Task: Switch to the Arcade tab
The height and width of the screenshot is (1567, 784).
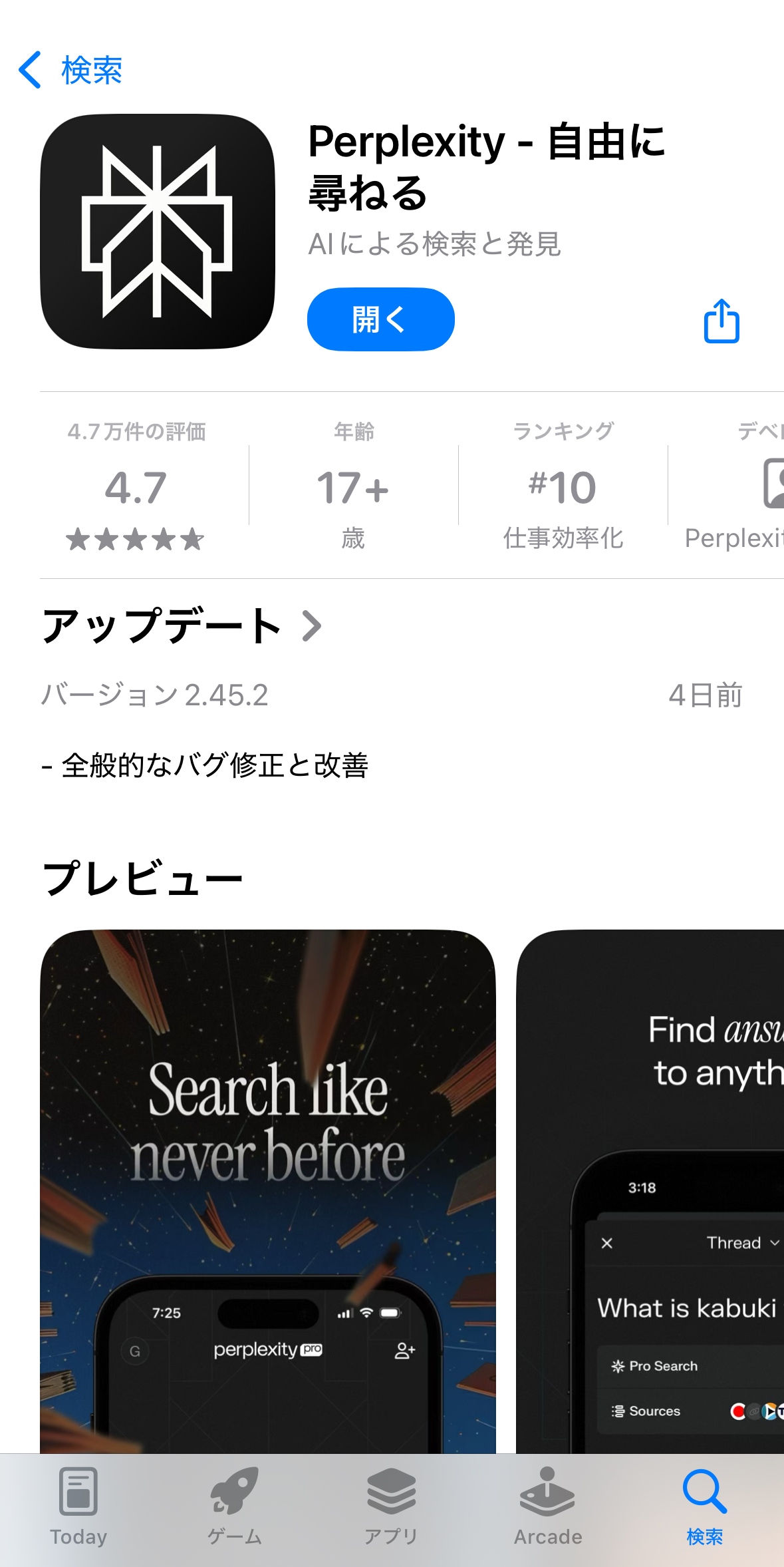Action: click(548, 1506)
